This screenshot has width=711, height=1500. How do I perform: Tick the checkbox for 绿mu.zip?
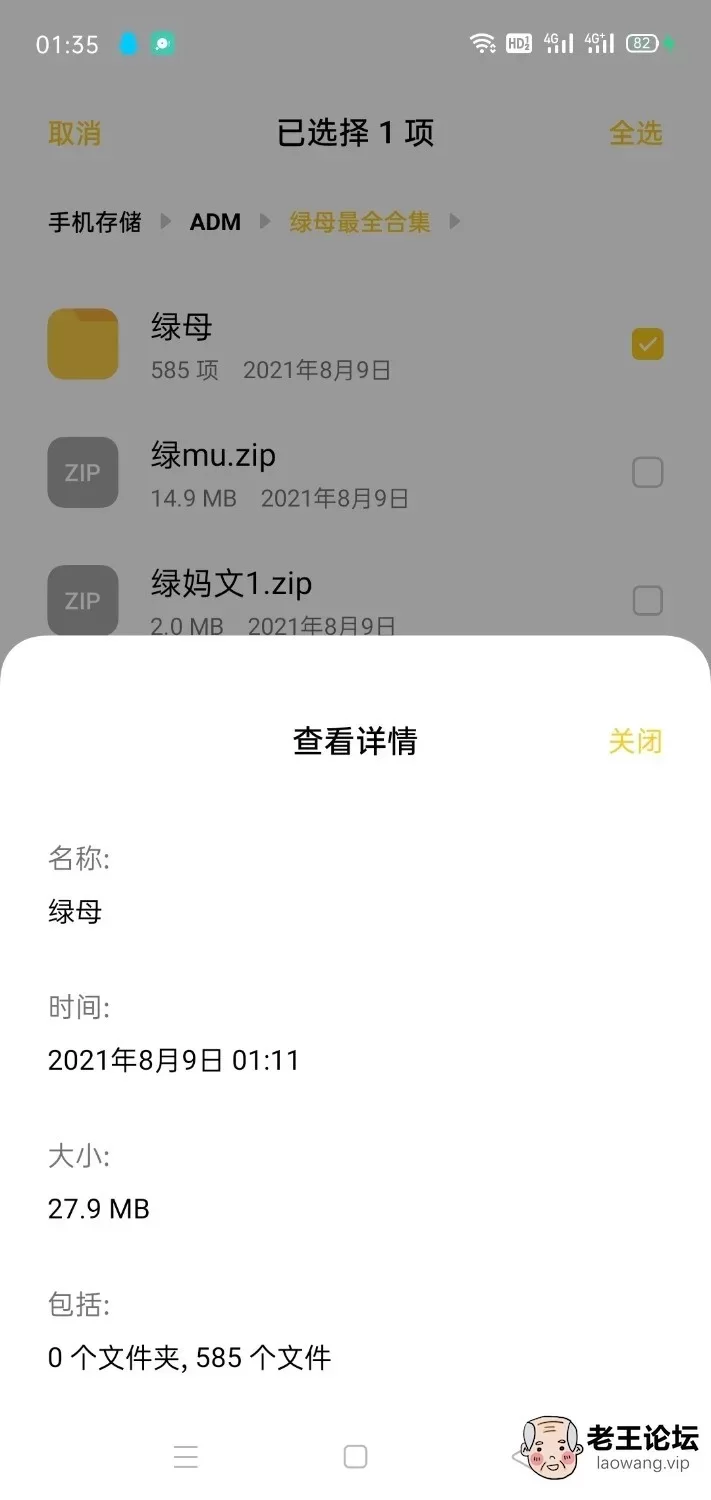647,472
